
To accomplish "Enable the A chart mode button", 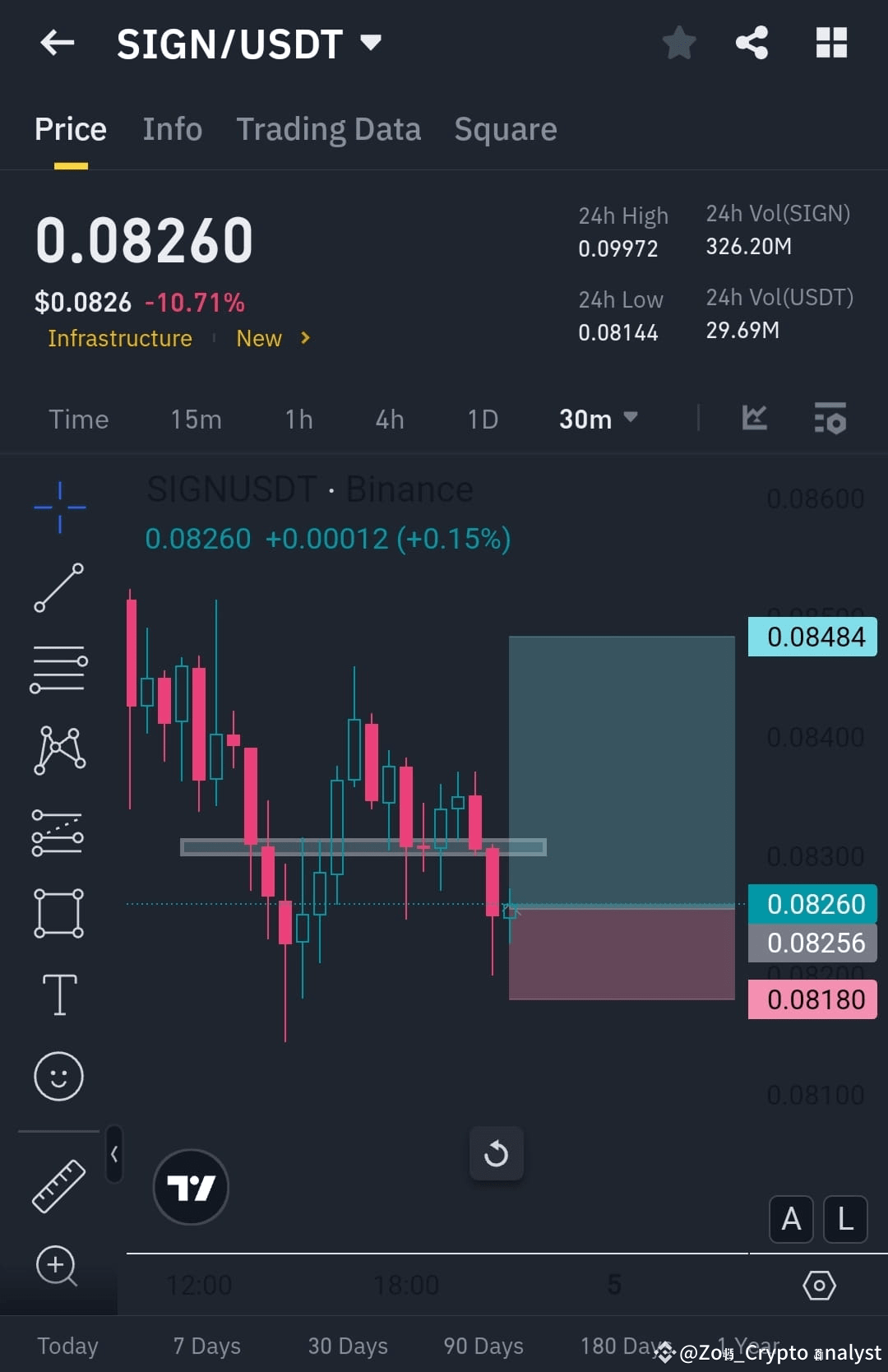I will (x=791, y=1220).
